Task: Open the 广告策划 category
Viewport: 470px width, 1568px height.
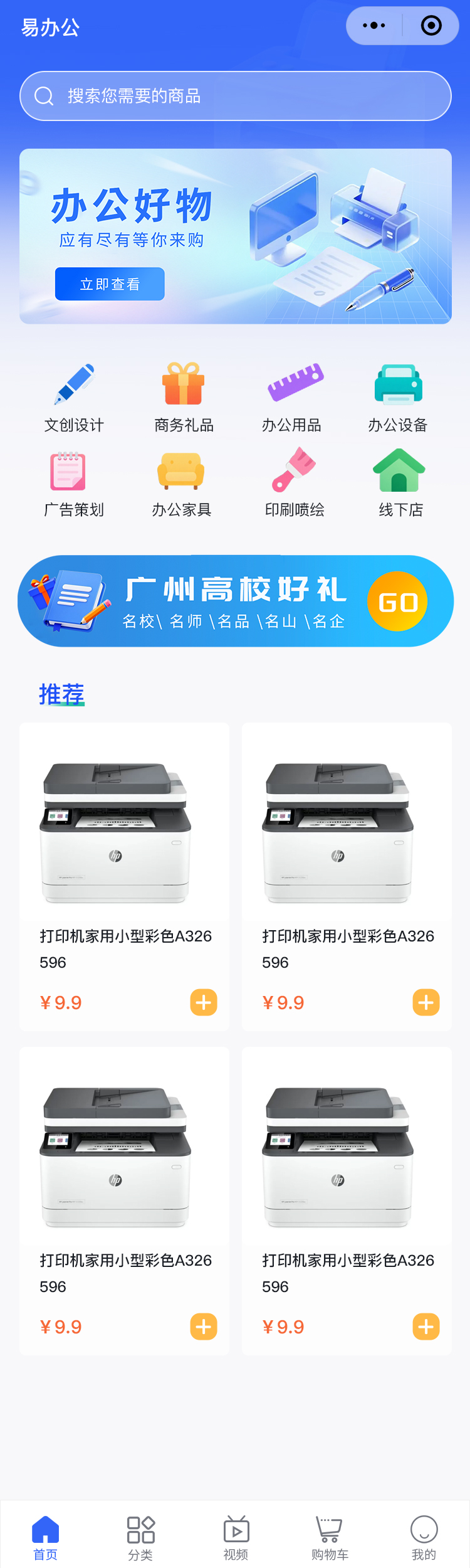Action: click(x=74, y=482)
